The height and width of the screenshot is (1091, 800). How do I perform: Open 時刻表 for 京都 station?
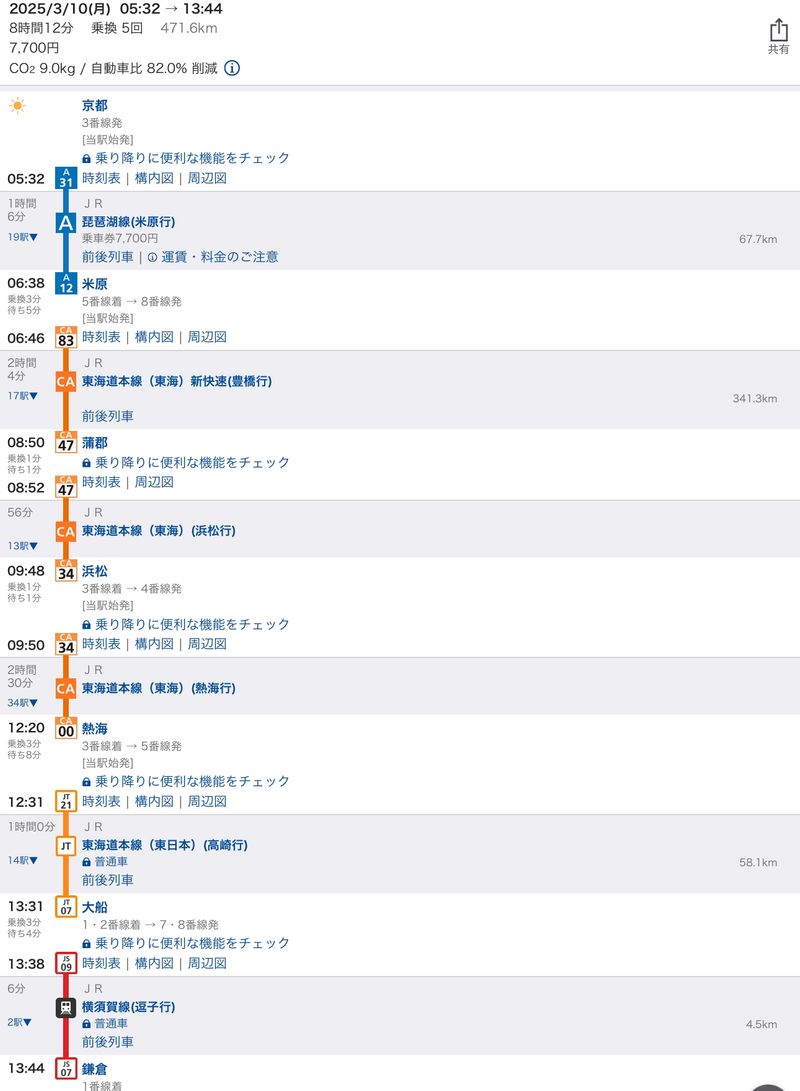[101, 178]
